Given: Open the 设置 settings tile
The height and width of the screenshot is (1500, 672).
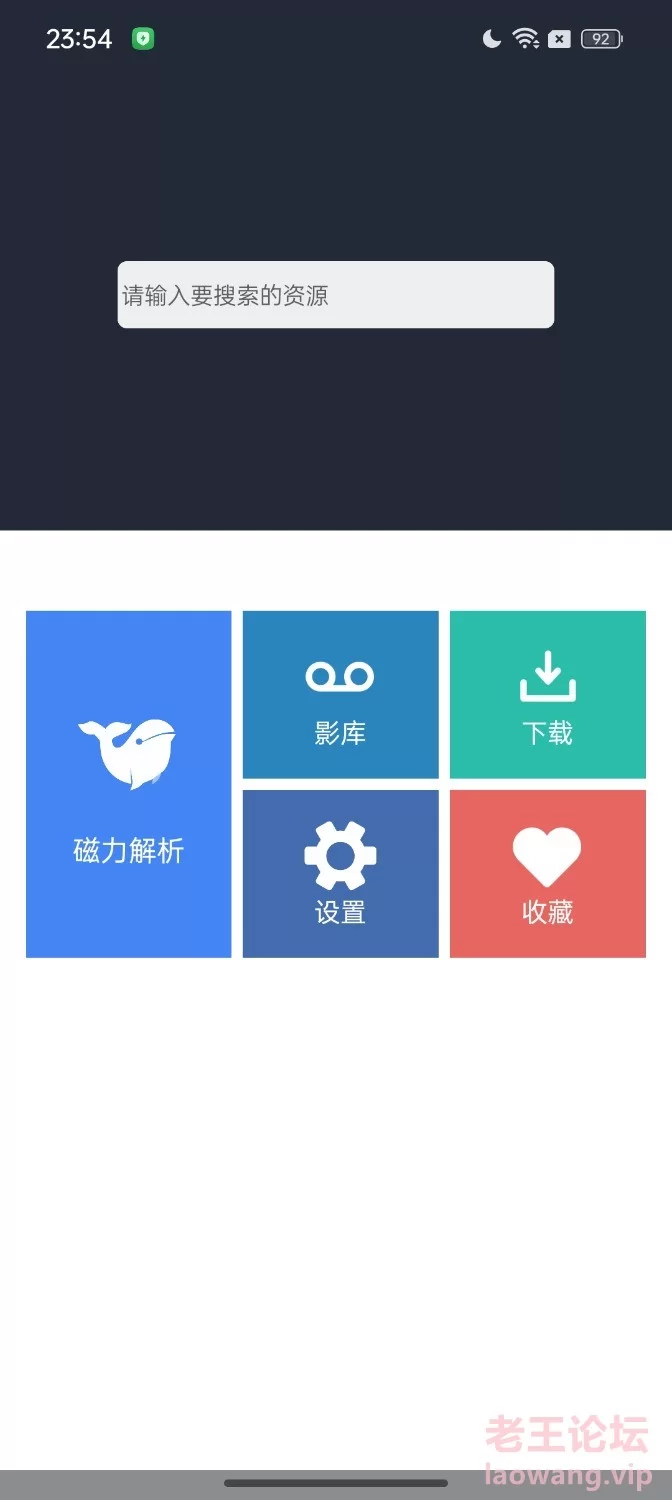Looking at the screenshot, I should tap(341, 874).
